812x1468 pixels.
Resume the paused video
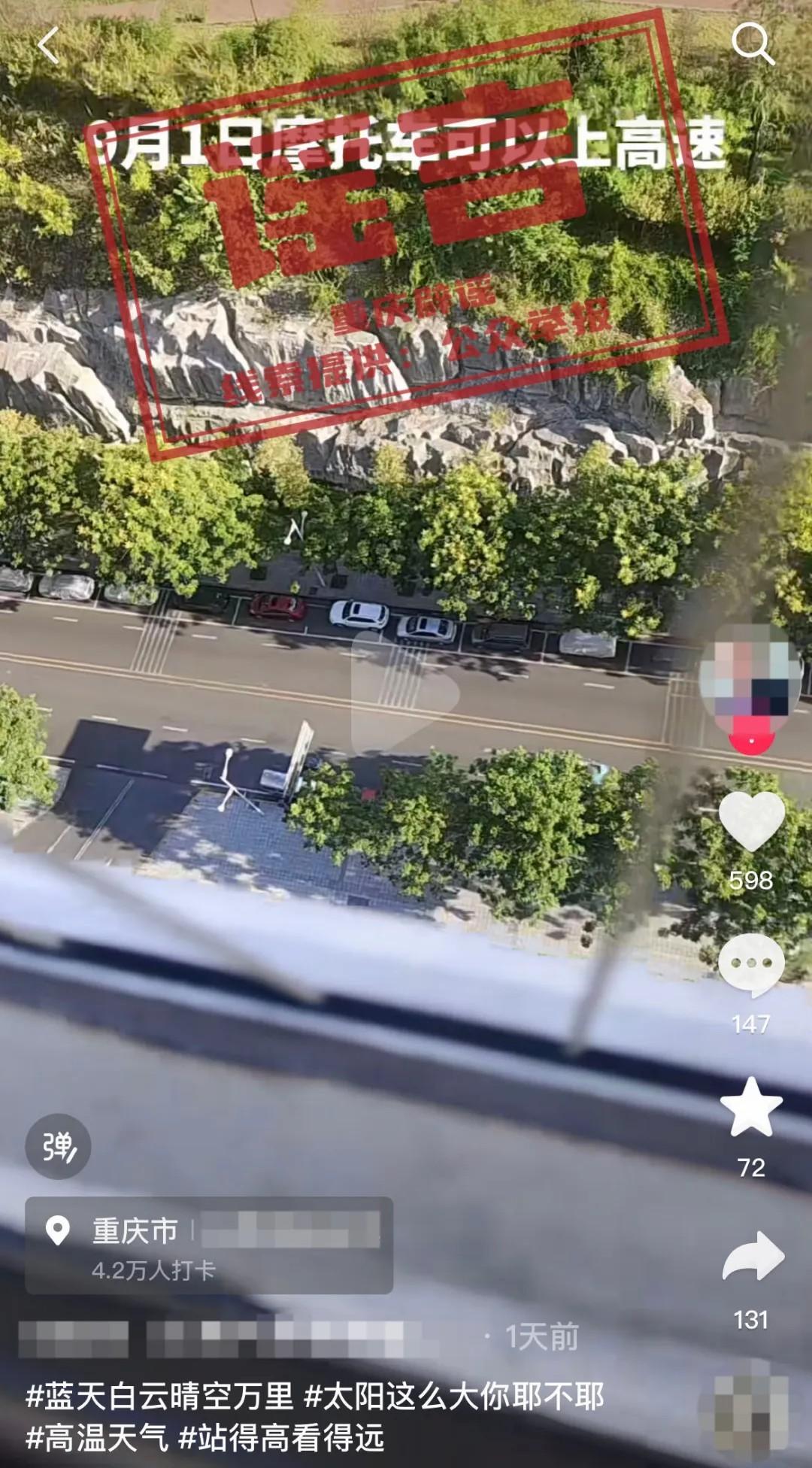point(406,693)
